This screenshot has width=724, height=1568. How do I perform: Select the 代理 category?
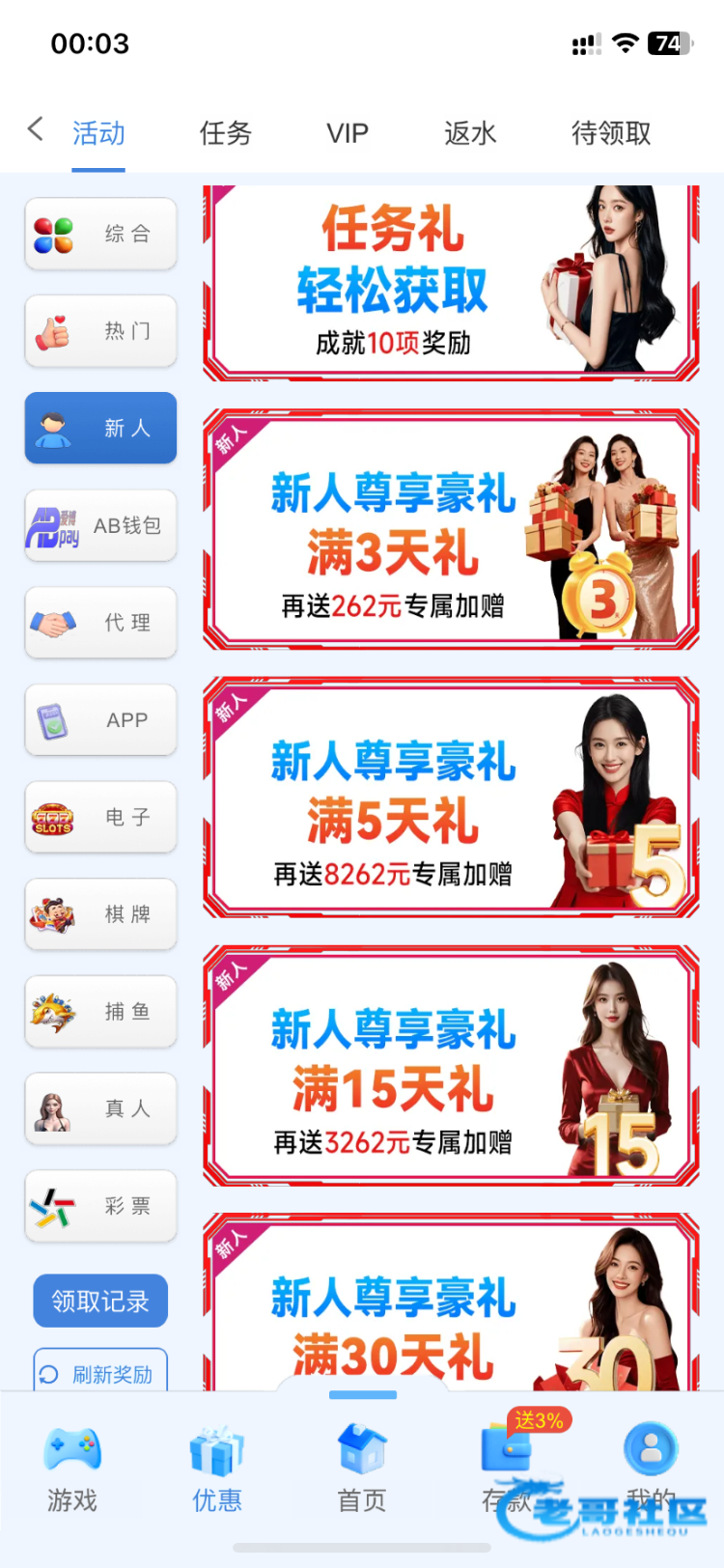click(101, 623)
